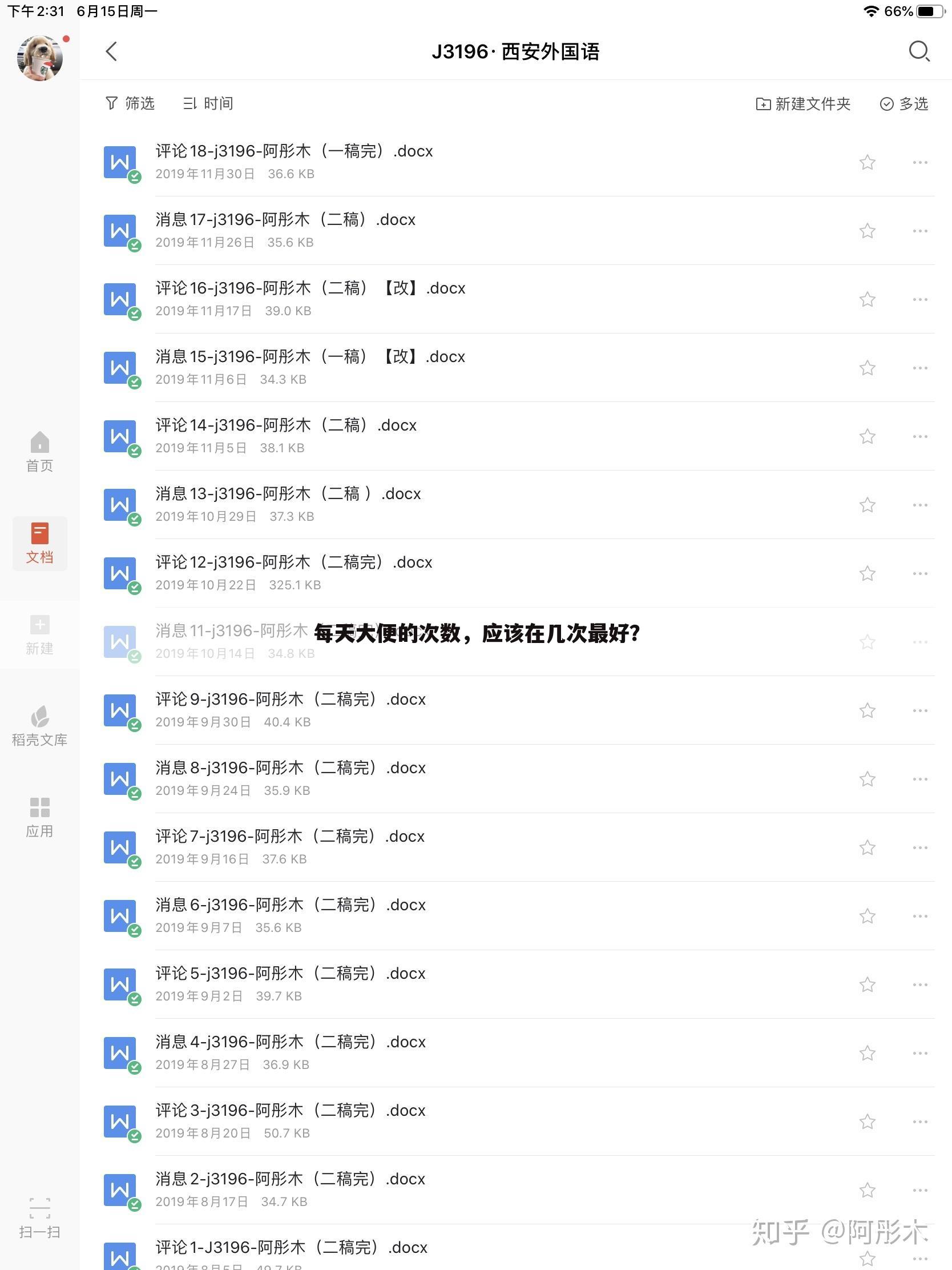
Task: Switch to the 首页 tab
Action: (39, 452)
